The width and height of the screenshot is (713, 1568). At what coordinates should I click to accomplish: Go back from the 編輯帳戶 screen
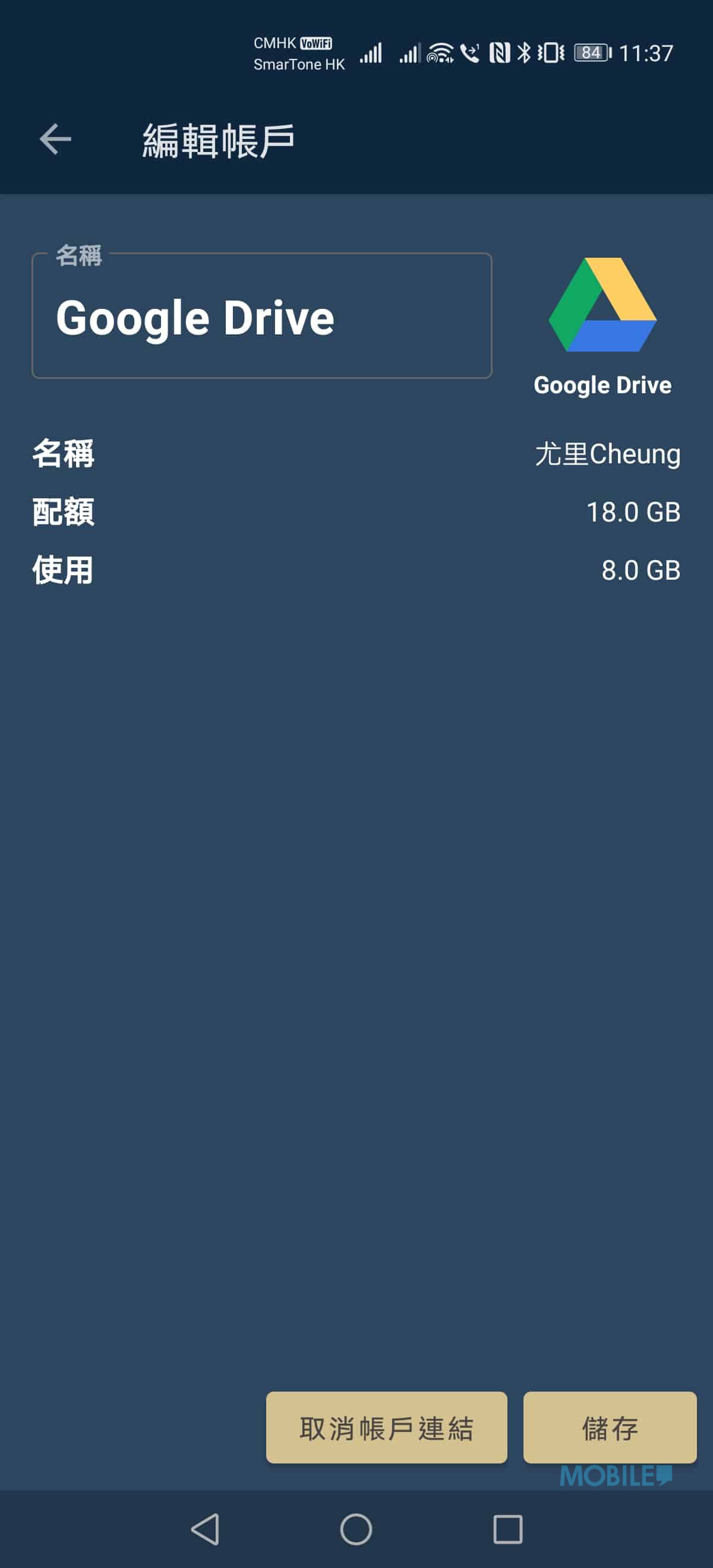[55, 140]
